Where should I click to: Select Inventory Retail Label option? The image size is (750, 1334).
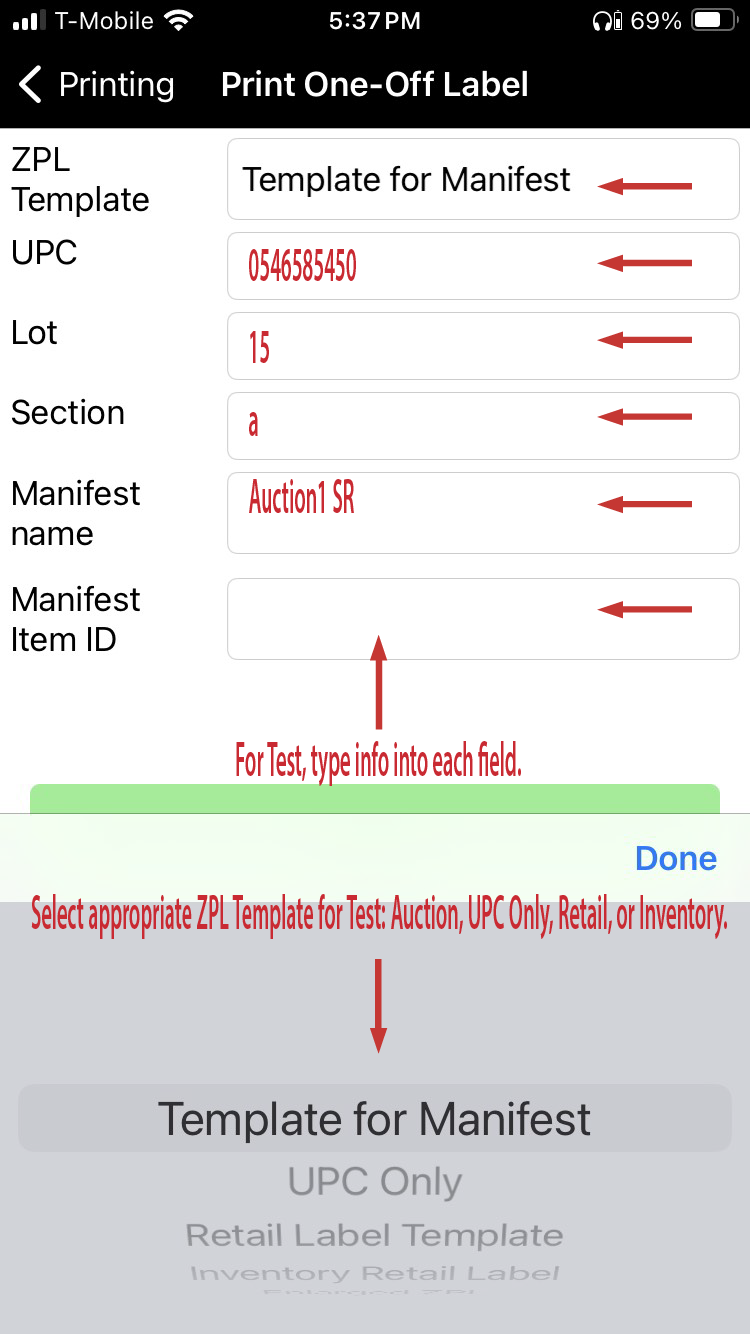(x=375, y=1273)
